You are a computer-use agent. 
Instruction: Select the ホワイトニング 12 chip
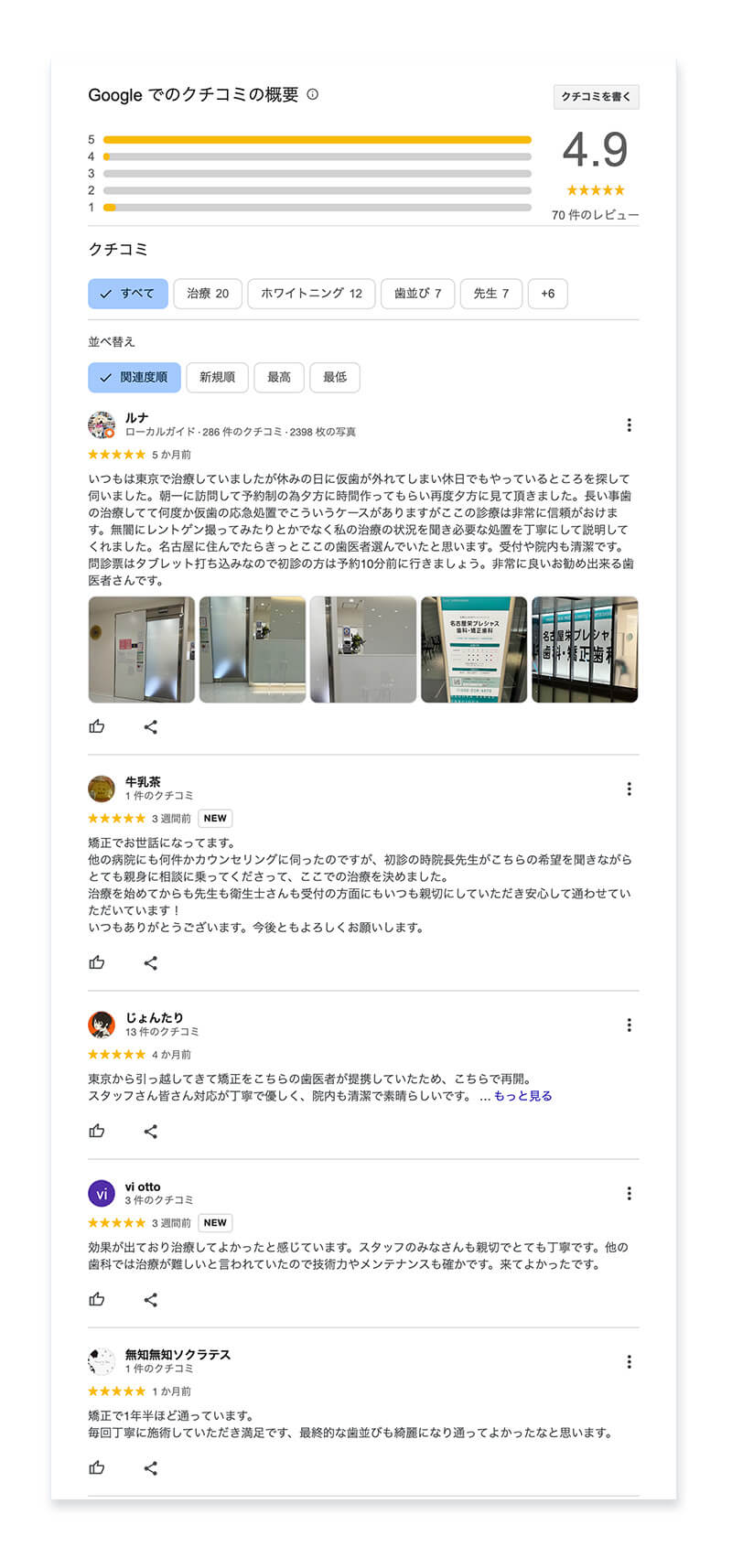[x=312, y=294]
